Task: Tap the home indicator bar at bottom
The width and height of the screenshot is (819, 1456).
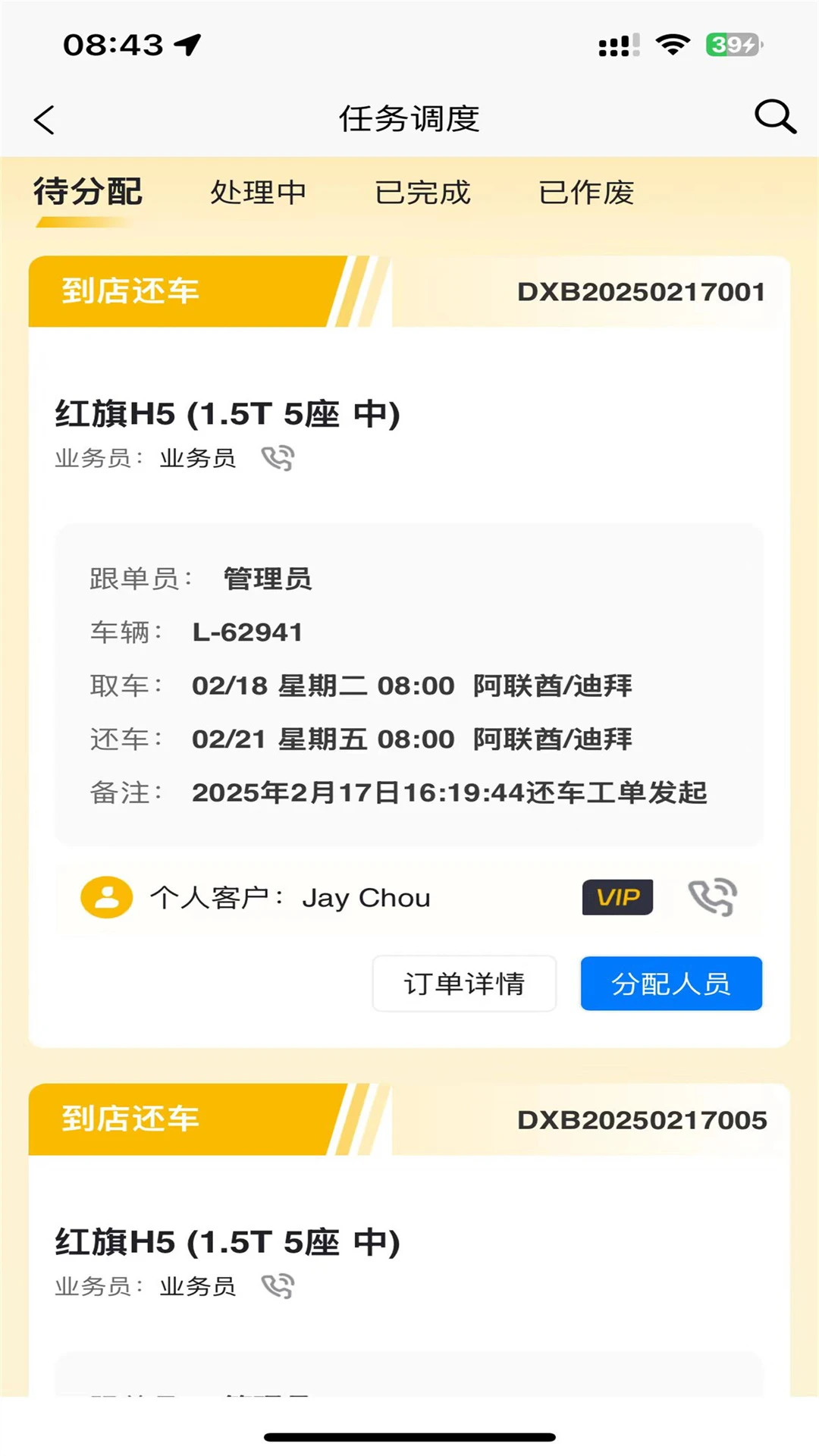Action: (409, 1436)
